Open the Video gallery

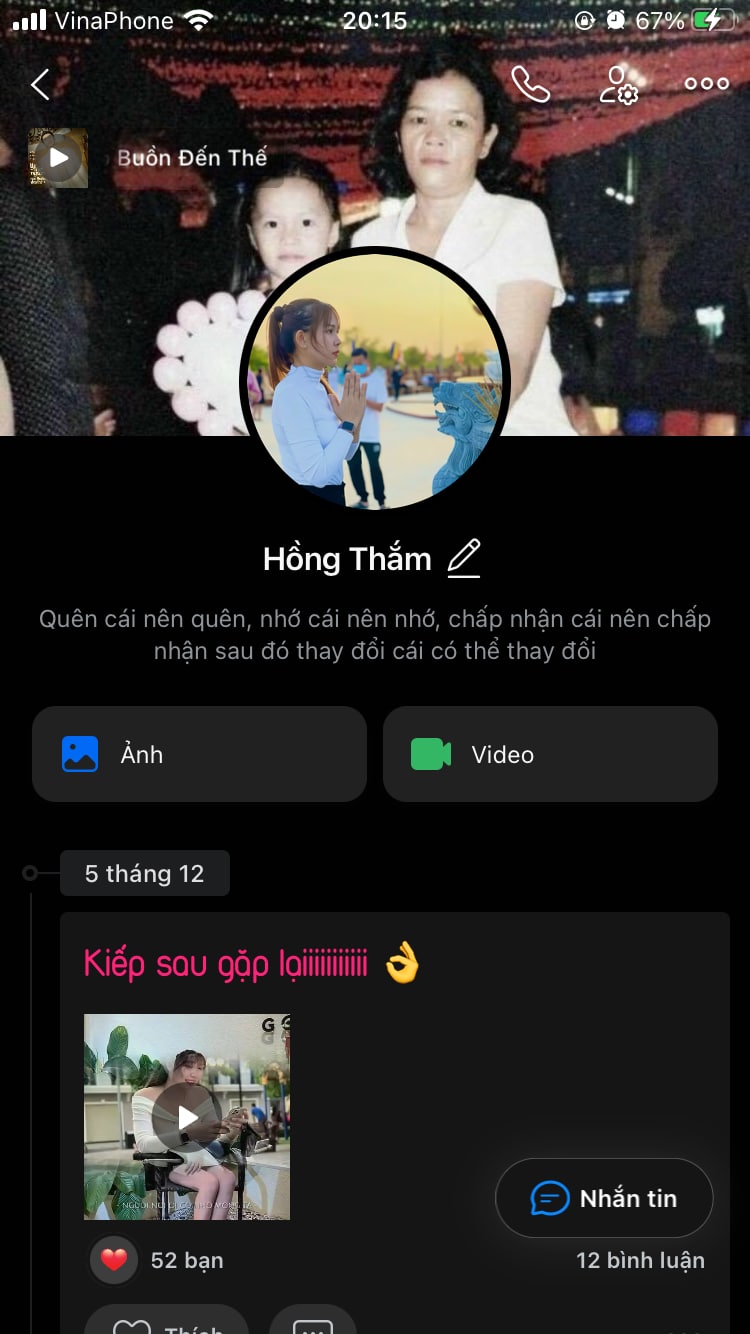pos(550,754)
